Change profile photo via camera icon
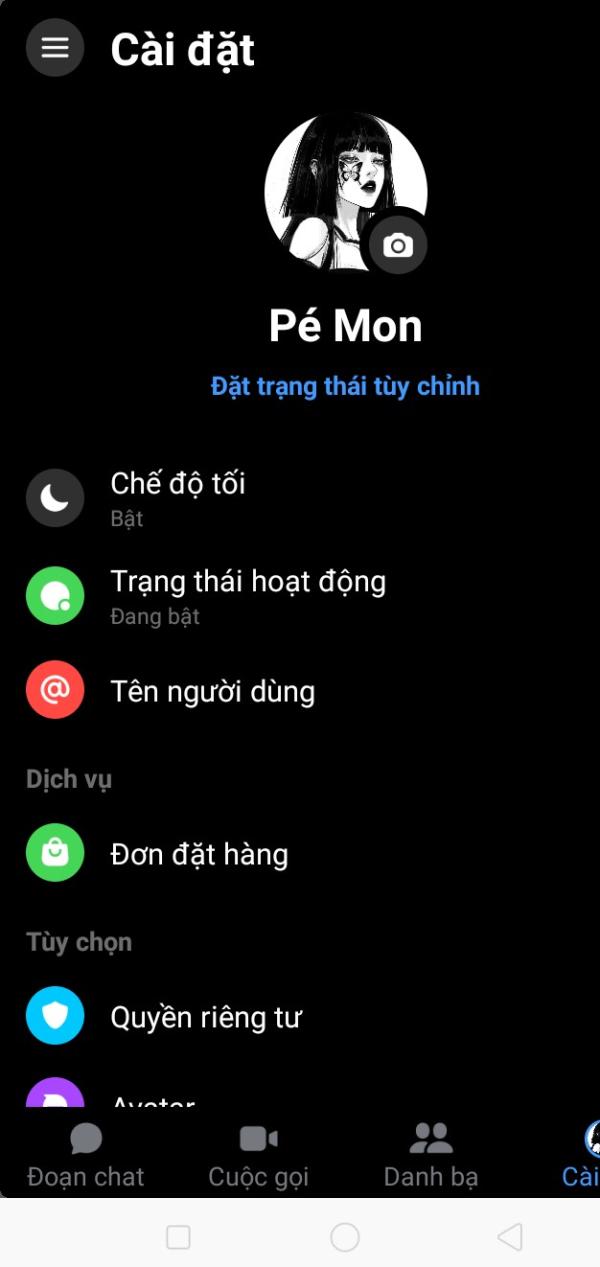This screenshot has height=1267, width=600. 398,245
